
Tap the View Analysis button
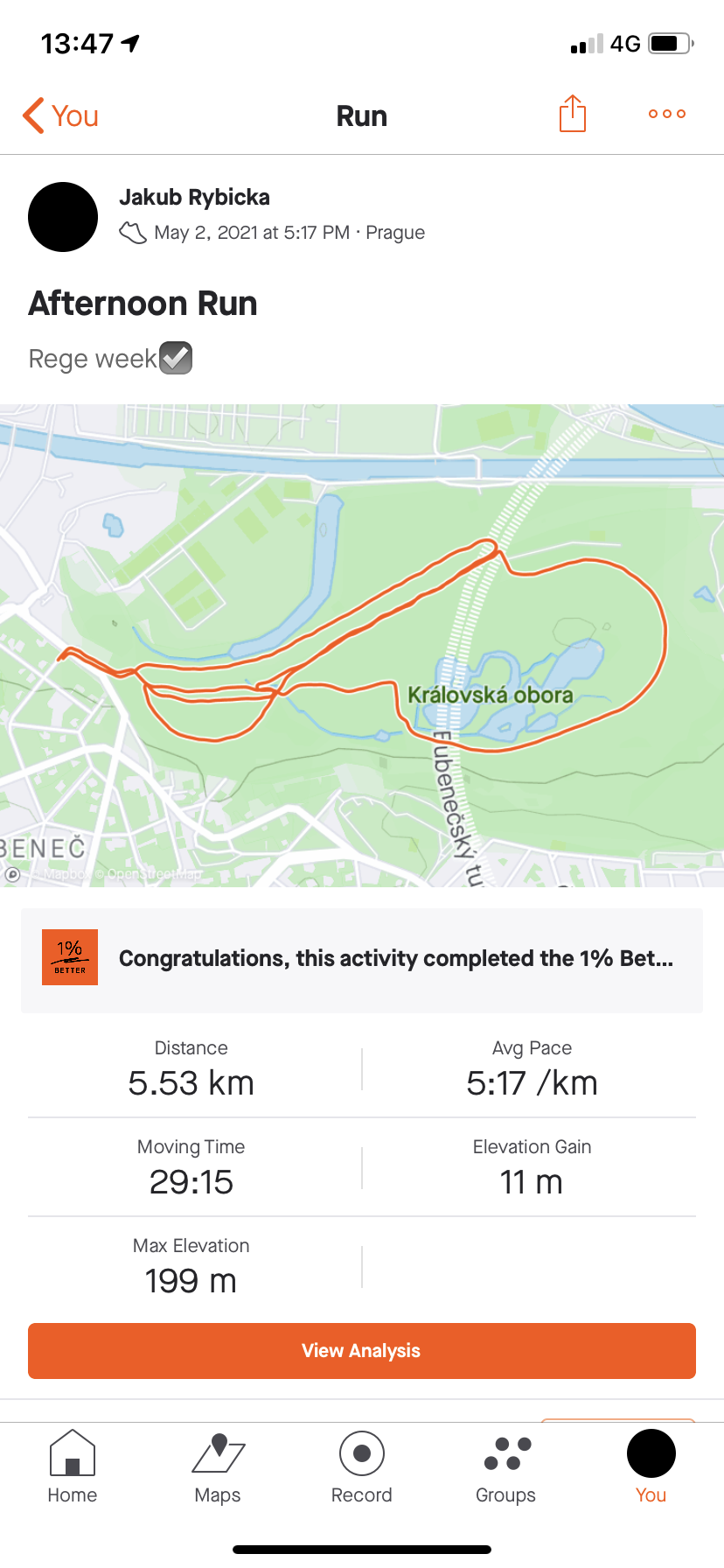362,1351
